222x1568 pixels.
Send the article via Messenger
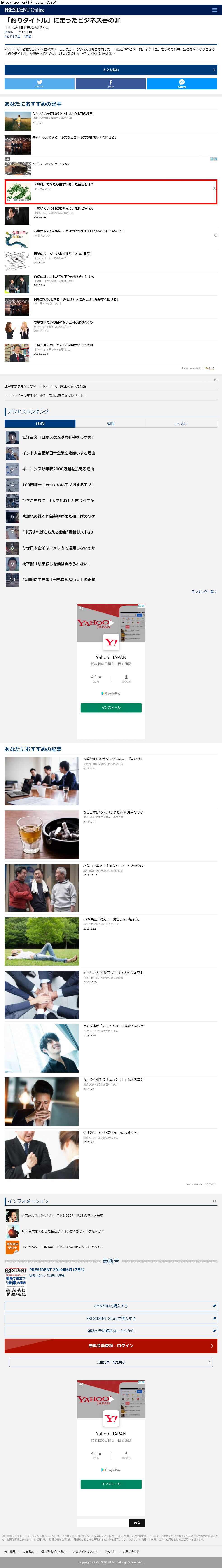coord(181,83)
